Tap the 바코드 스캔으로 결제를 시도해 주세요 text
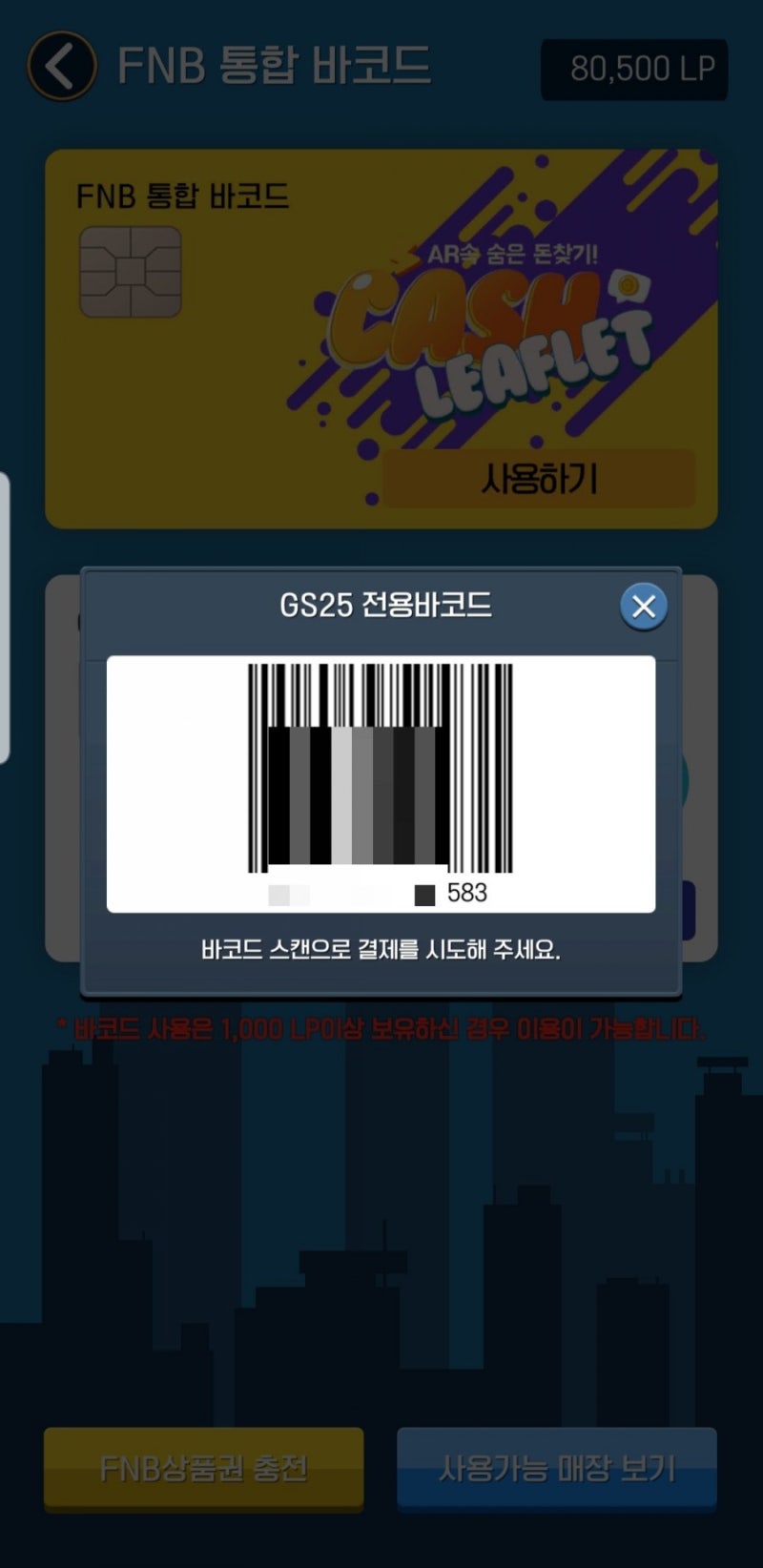Image resolution: width=763 pixels, height=1568 pixels. pos(381,950)
